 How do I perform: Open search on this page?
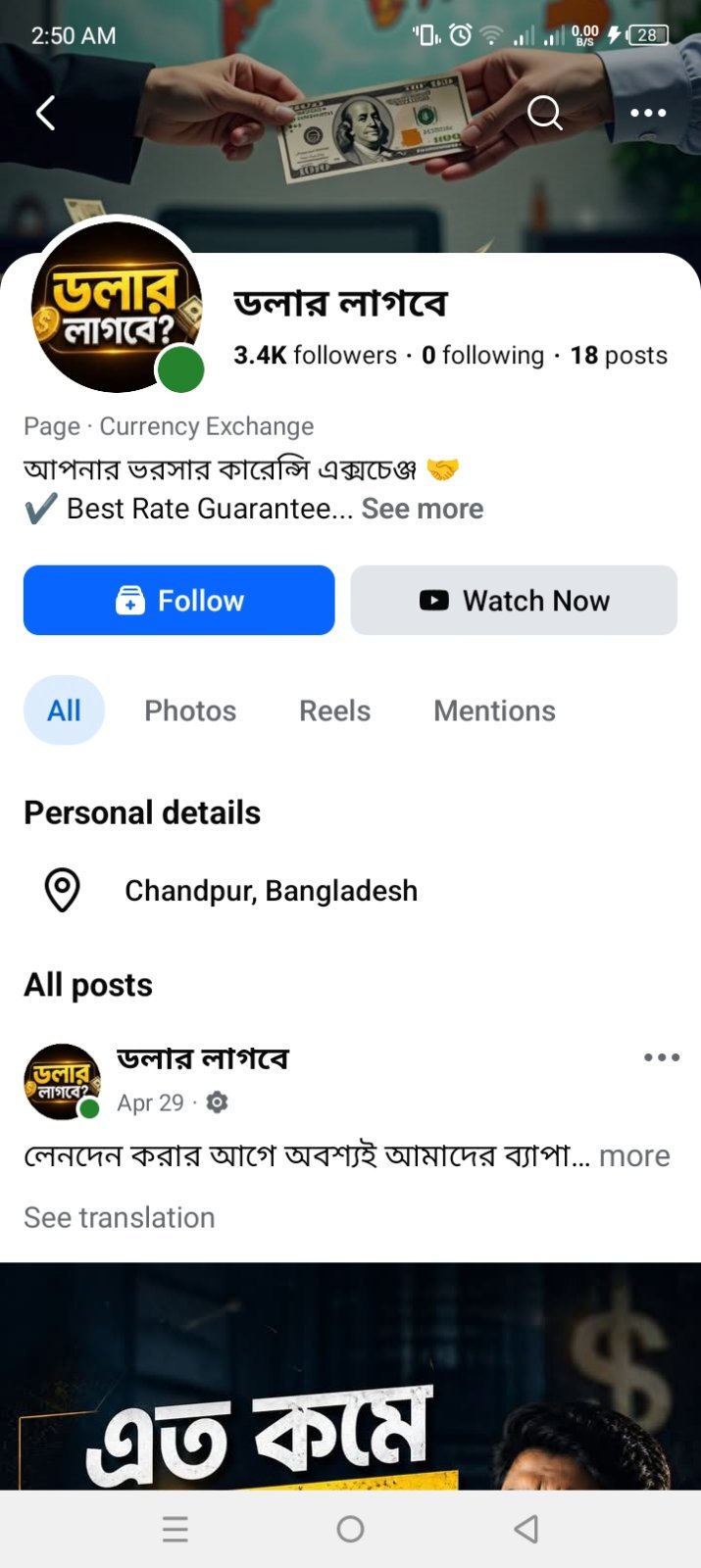click(x=545, y=113)
